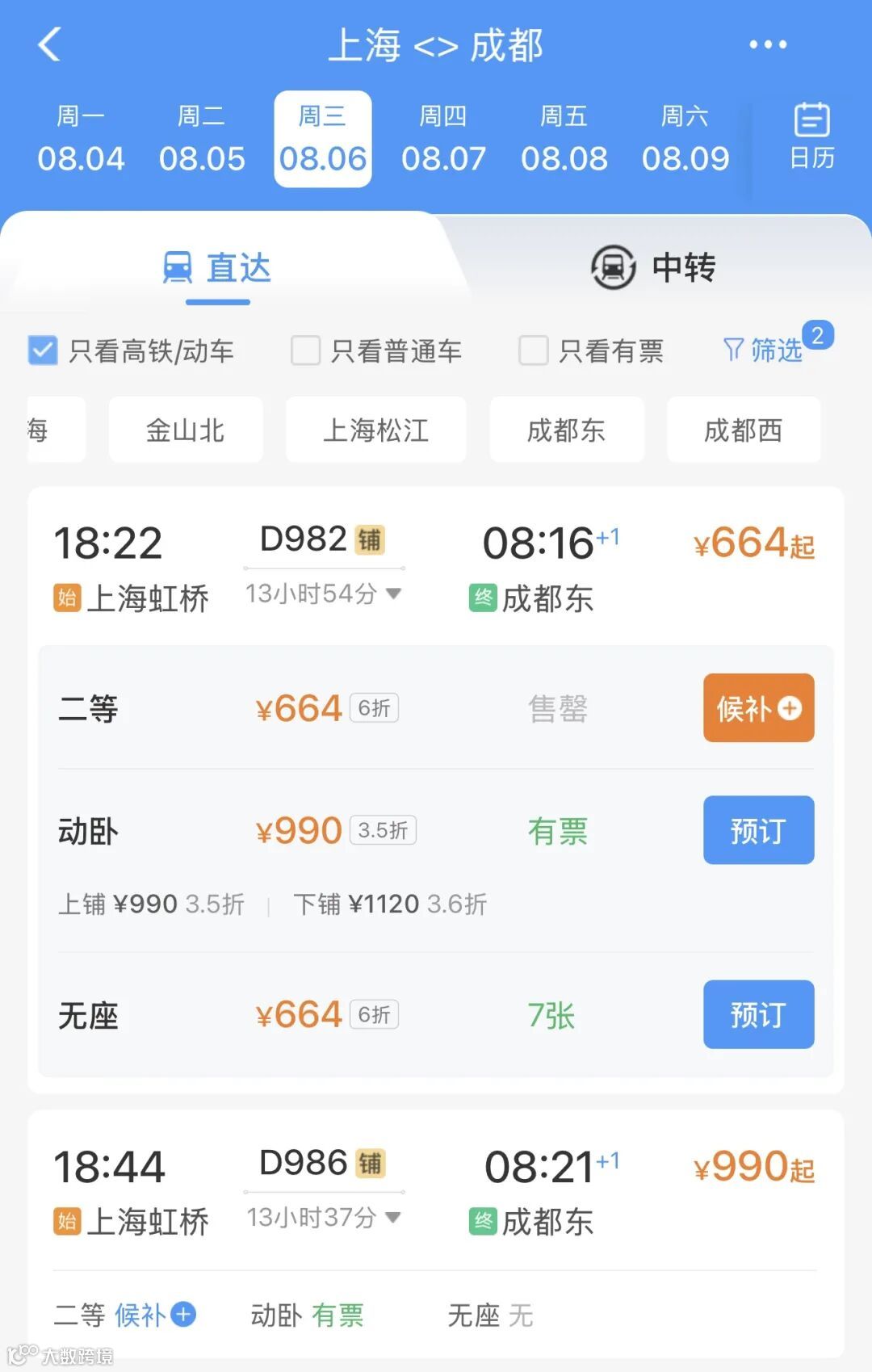
Task: Book the 无座 ticket at ¥664
Action: click(x=758, y=1014)
